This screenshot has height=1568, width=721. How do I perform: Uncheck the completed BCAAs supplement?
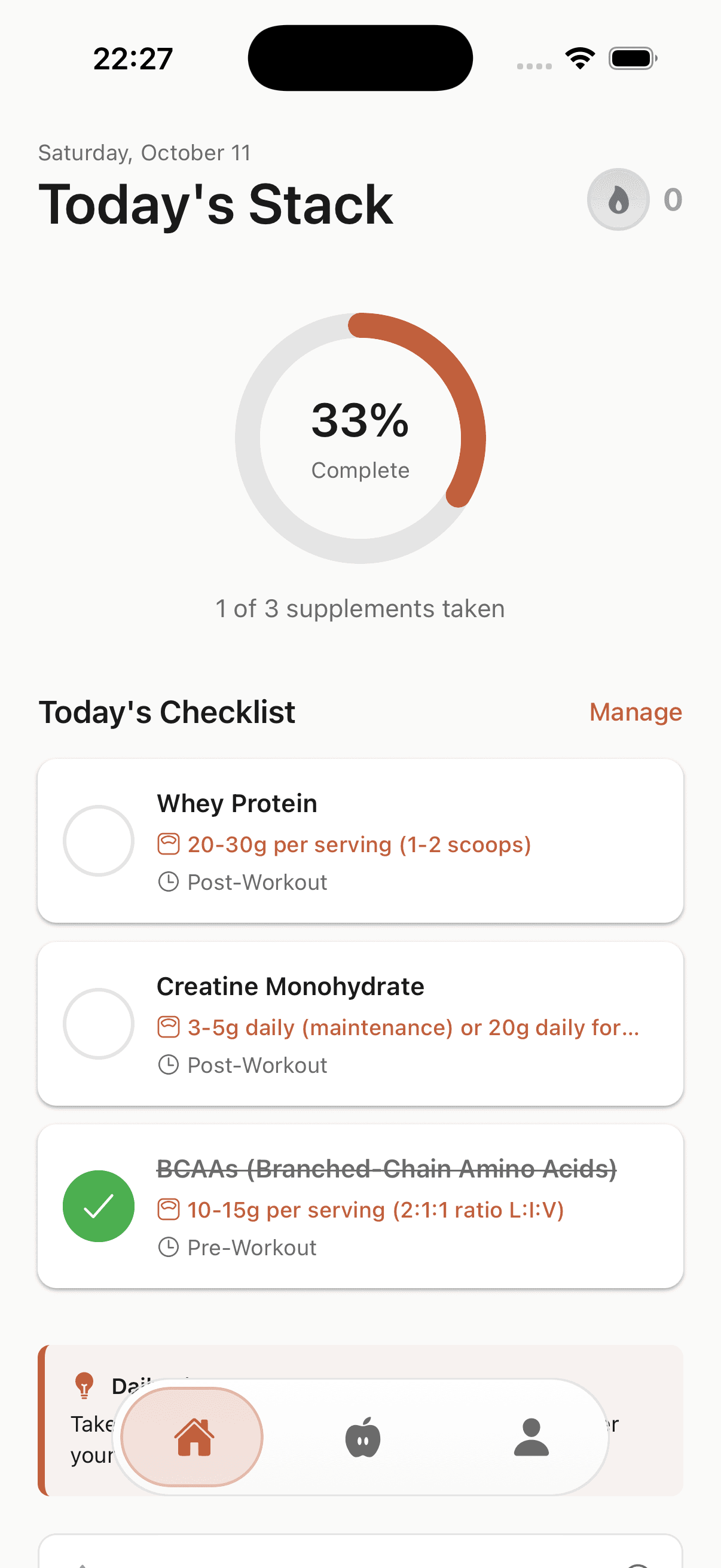[x=98, y=1206]
